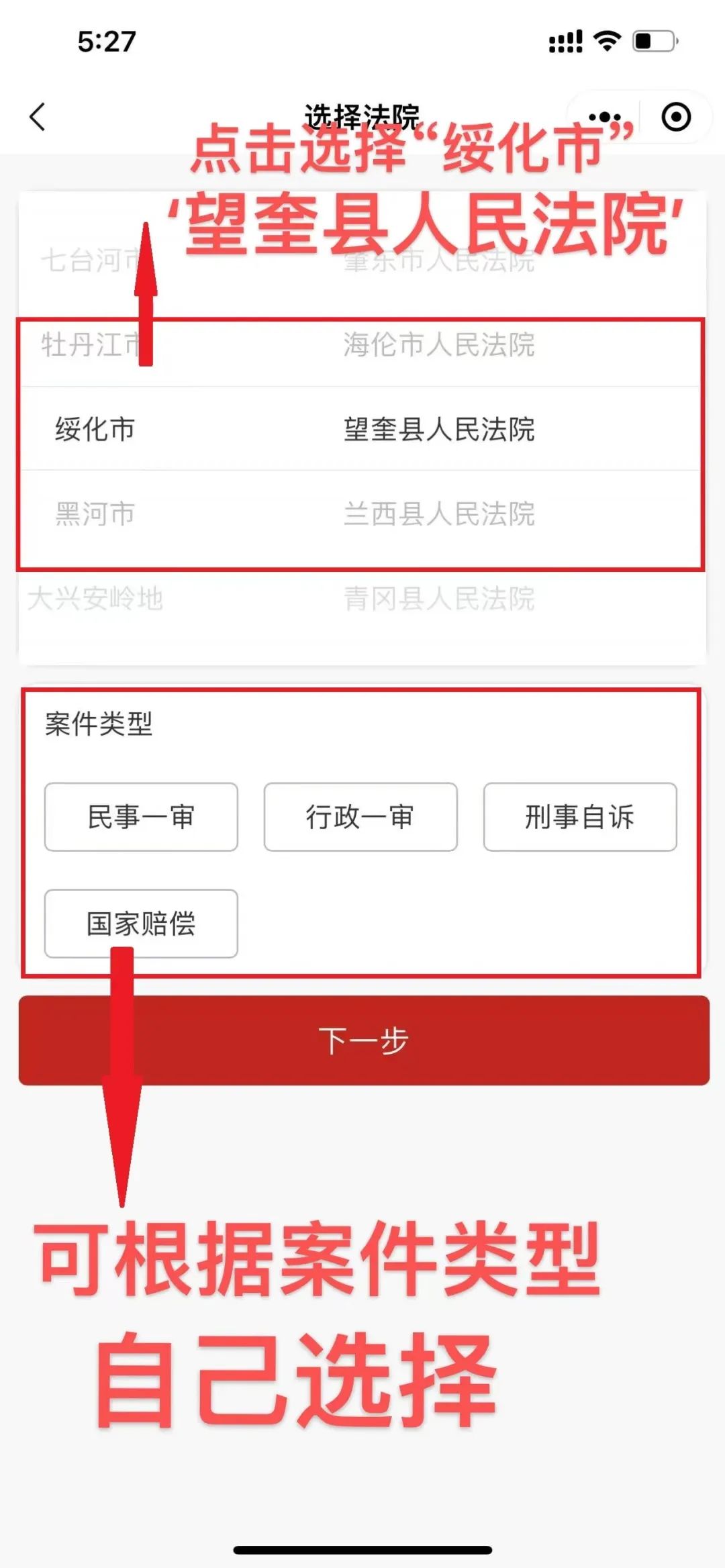Close the mini program with the circle icon

pos(675,117)
